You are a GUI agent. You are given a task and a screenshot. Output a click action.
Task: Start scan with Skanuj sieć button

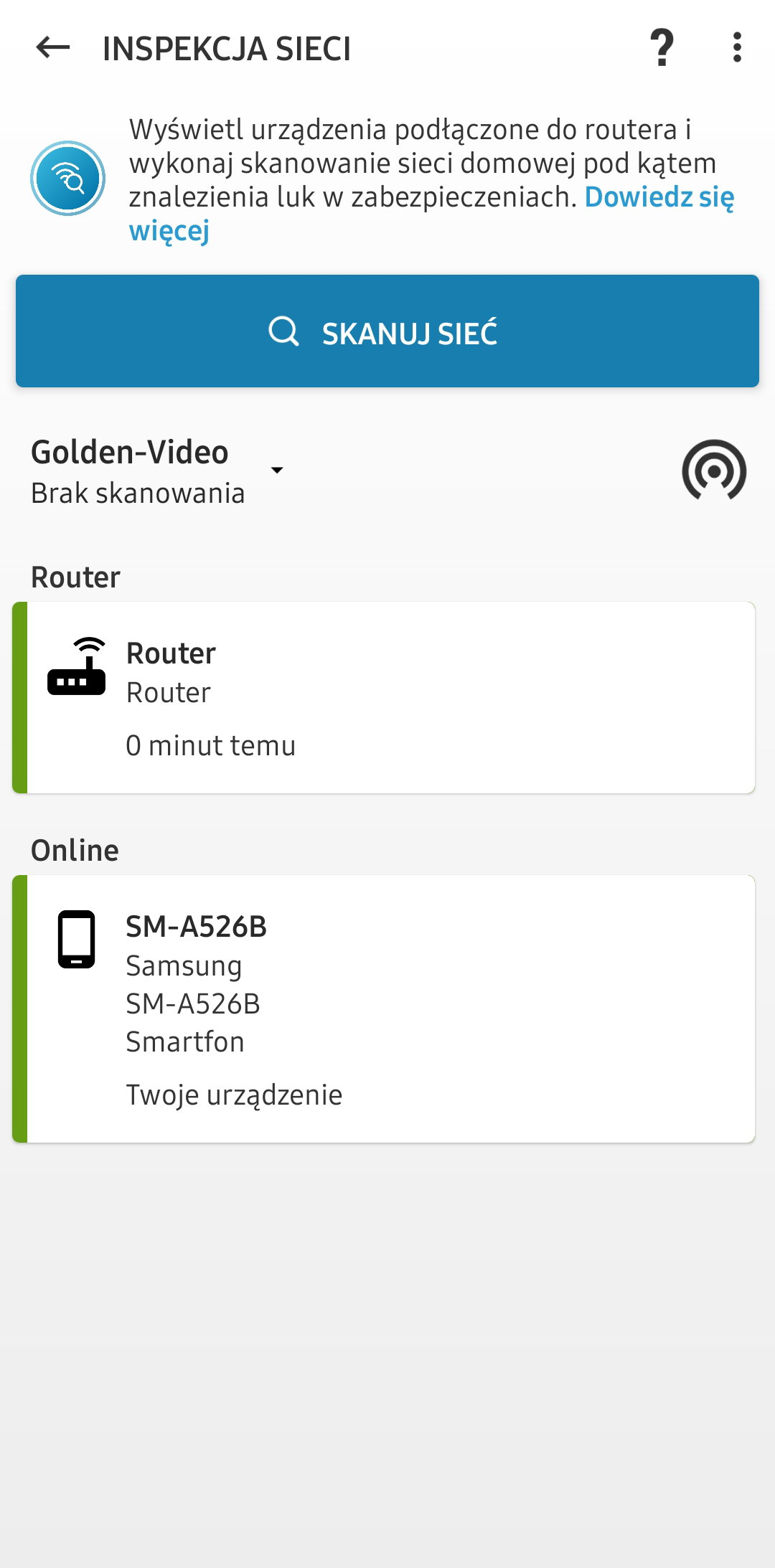[x=387, y=331]
